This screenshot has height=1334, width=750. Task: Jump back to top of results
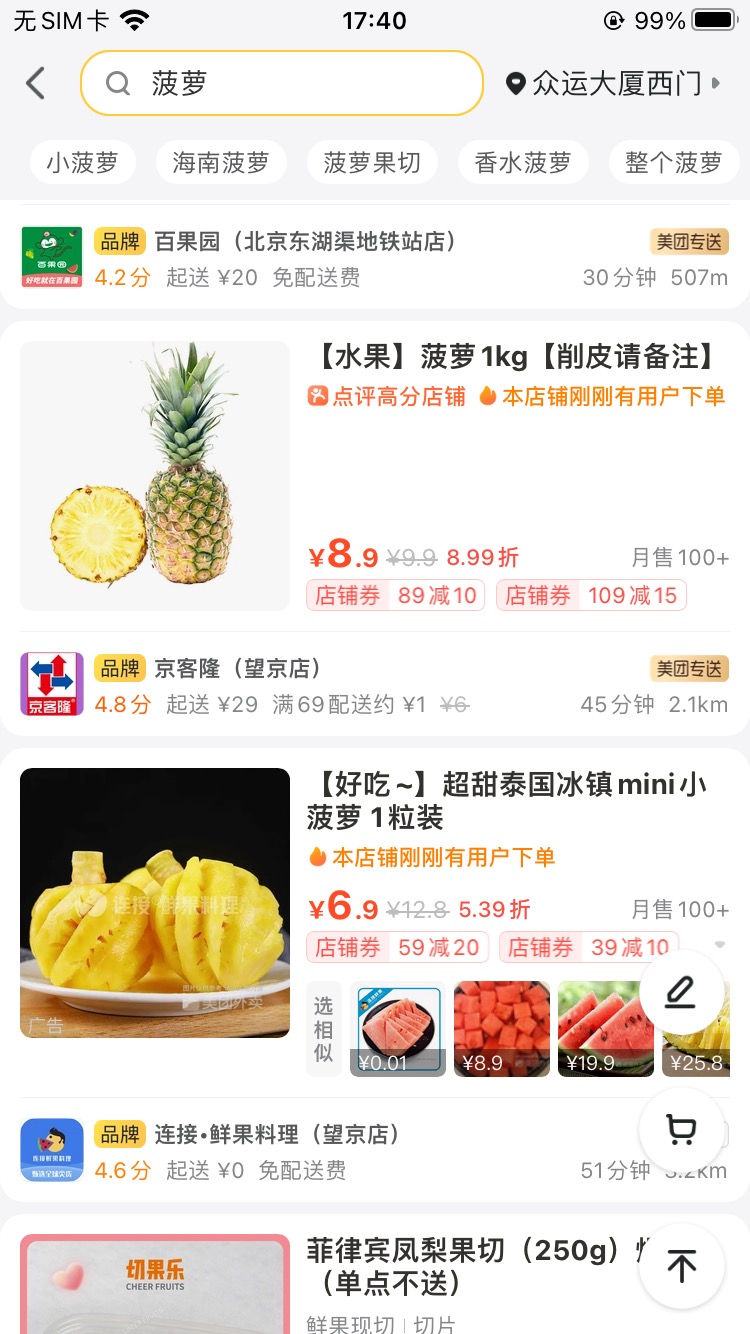(x=682, y=1266)
